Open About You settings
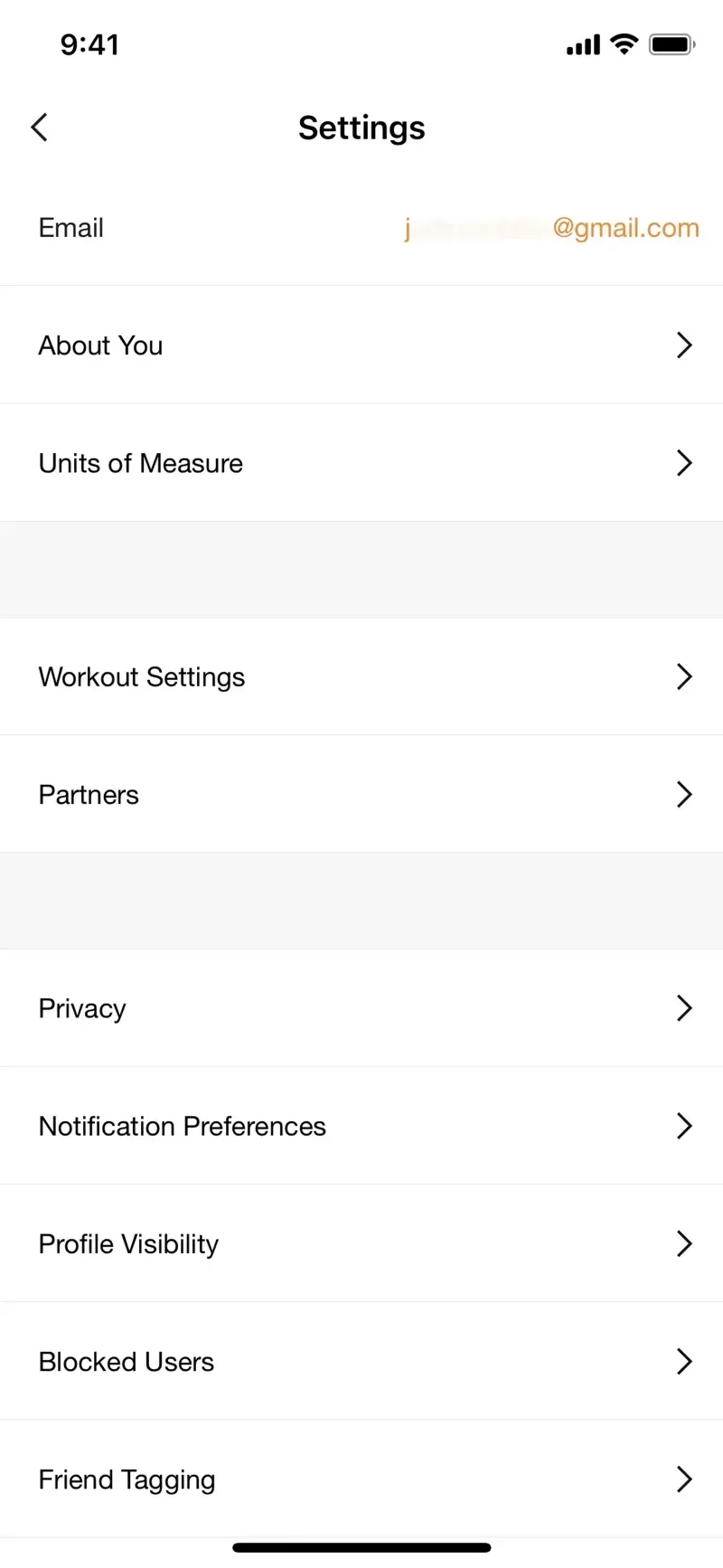 pyautogui.click(x=361, y=345)
